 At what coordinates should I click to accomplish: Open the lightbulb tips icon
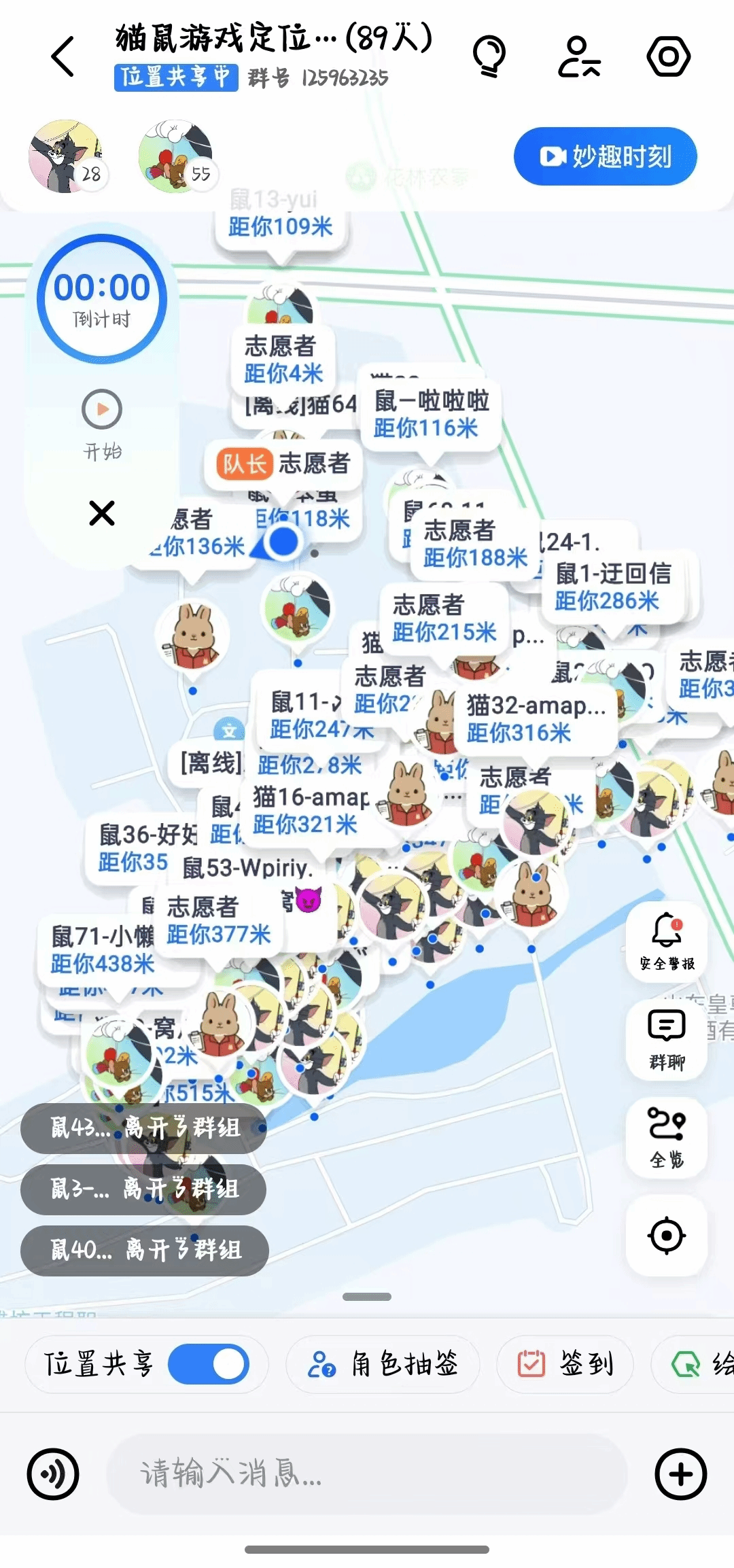[x=489, y=56]
